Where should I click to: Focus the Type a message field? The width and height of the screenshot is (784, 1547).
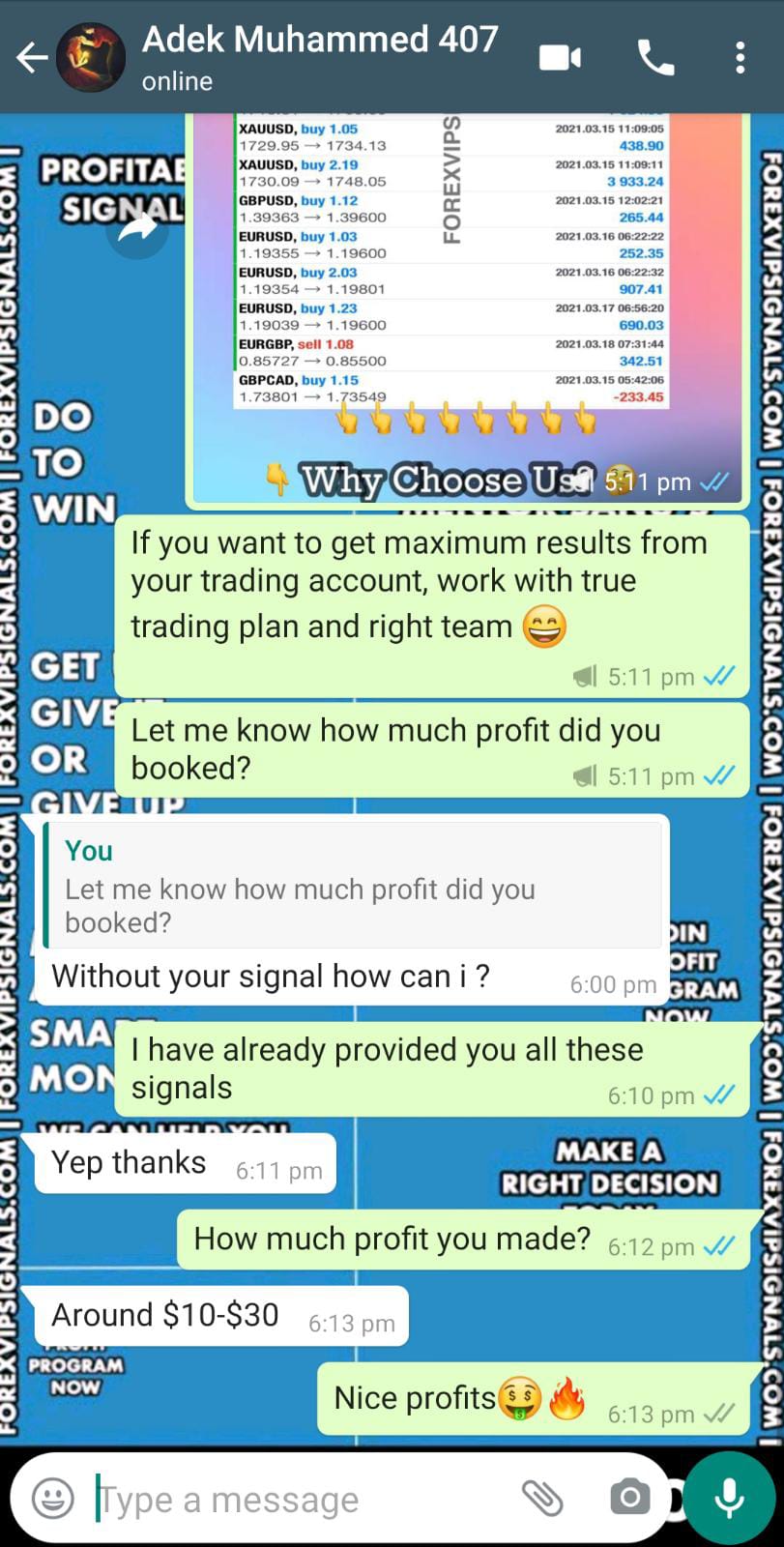tap(290, 1499)
